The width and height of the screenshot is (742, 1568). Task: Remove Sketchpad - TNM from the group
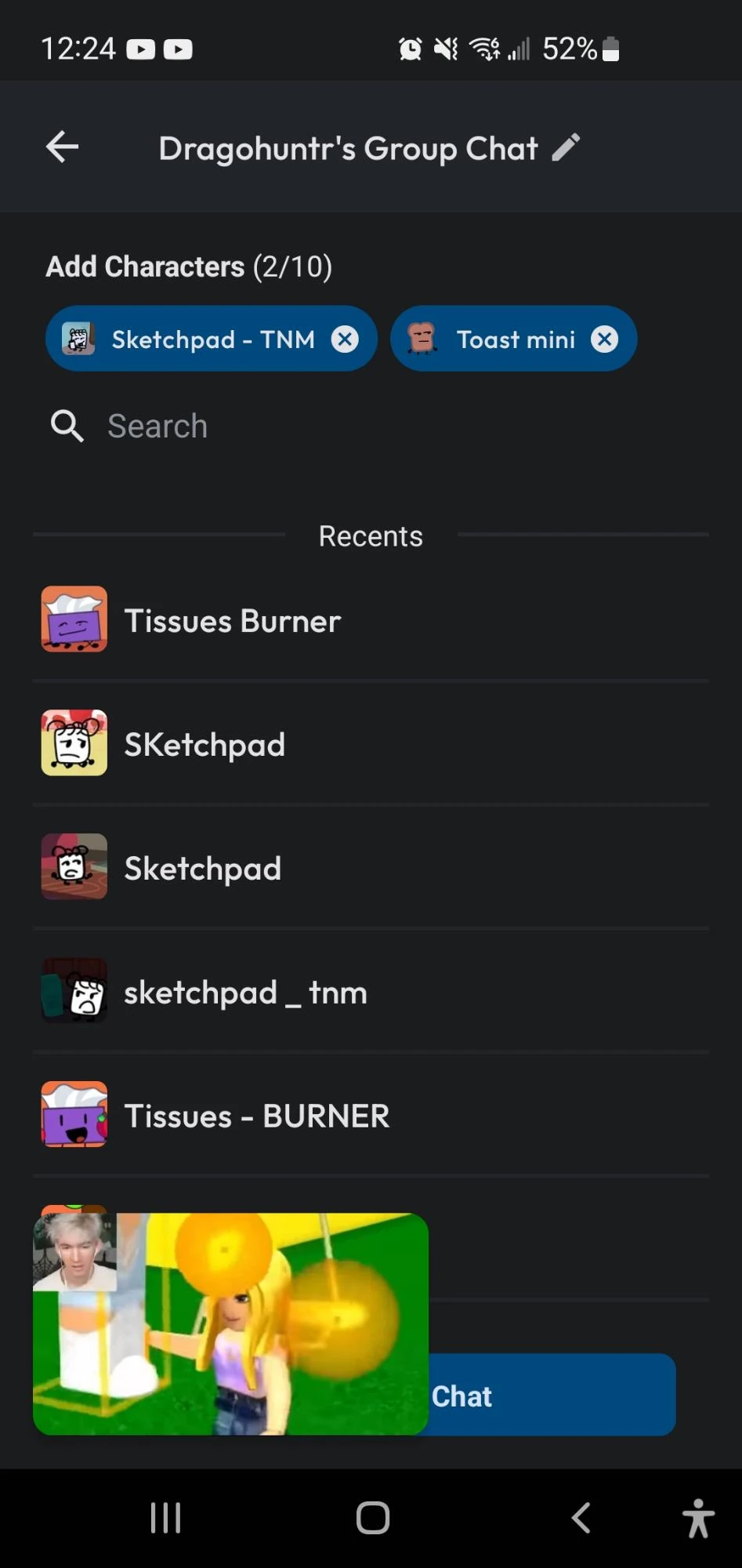(345, 339)
